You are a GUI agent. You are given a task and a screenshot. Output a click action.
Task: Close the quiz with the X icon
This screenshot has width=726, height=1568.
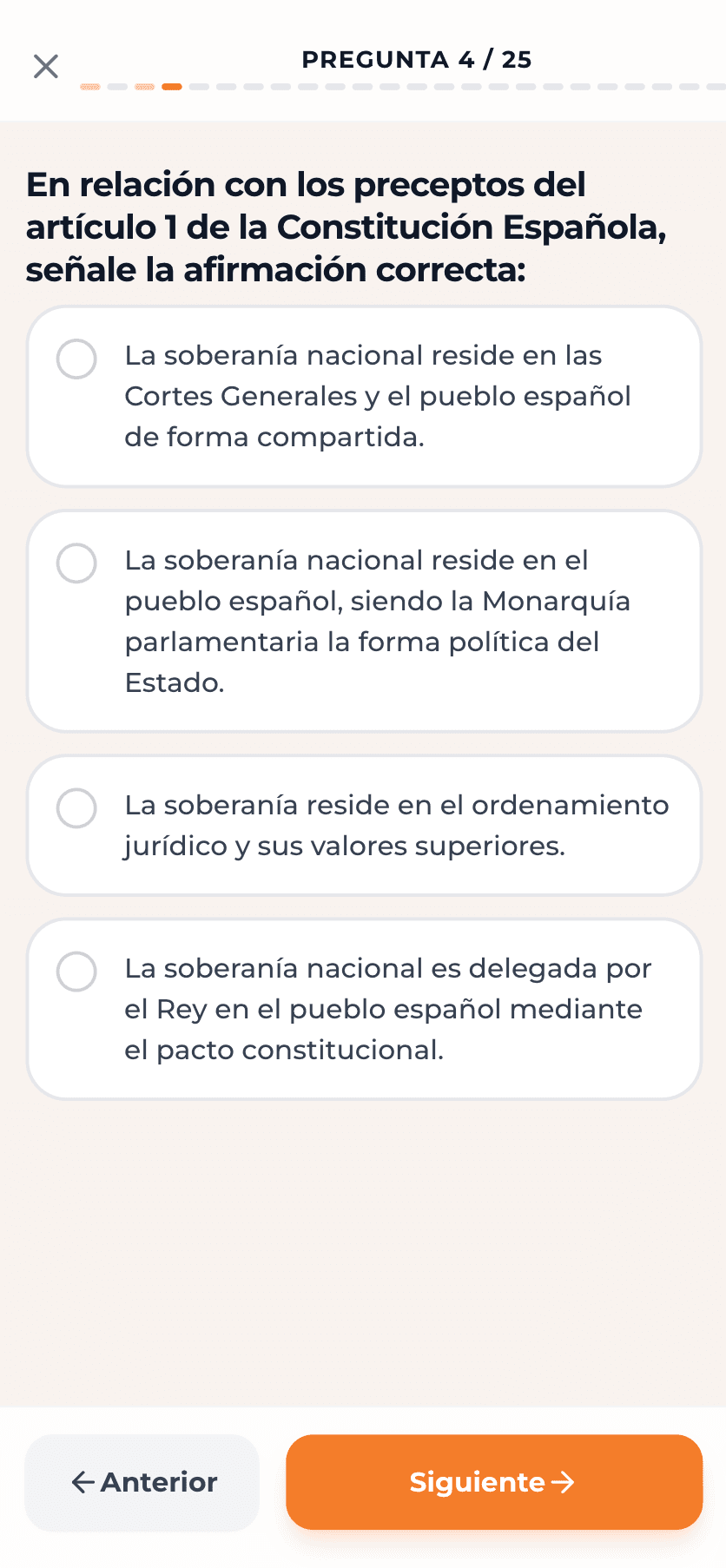tap(46, 66)
